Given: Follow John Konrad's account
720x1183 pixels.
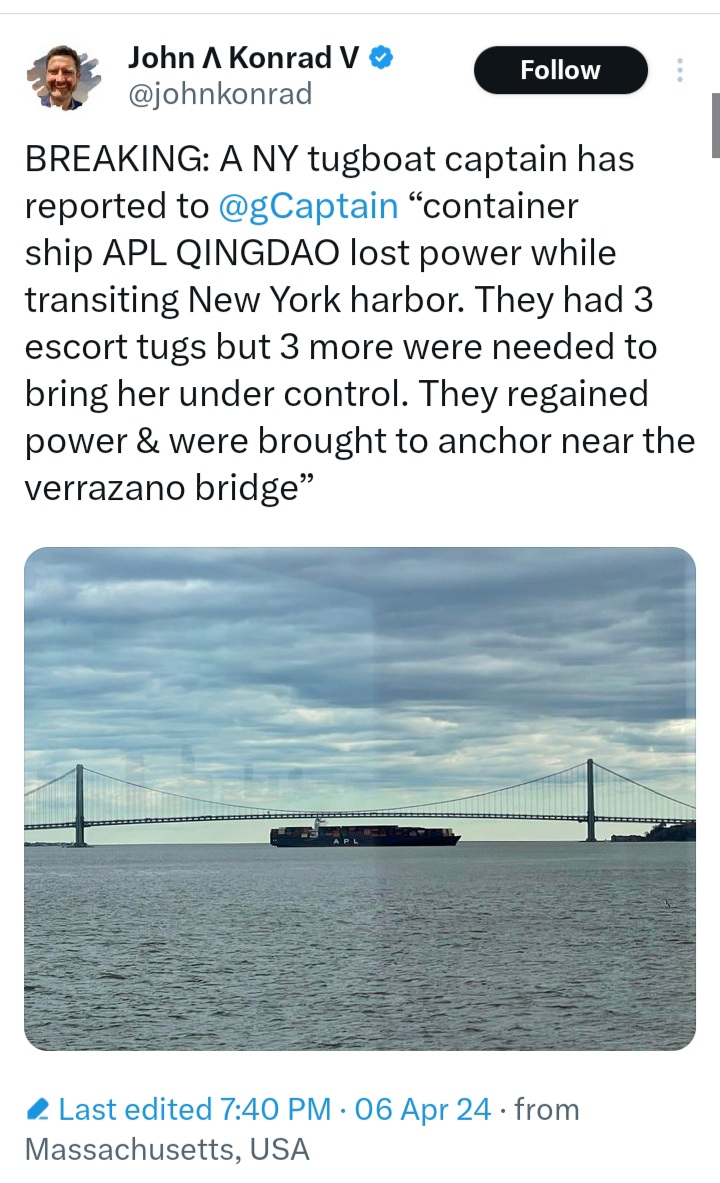Looking at the screenshot, I should [561, 70].
